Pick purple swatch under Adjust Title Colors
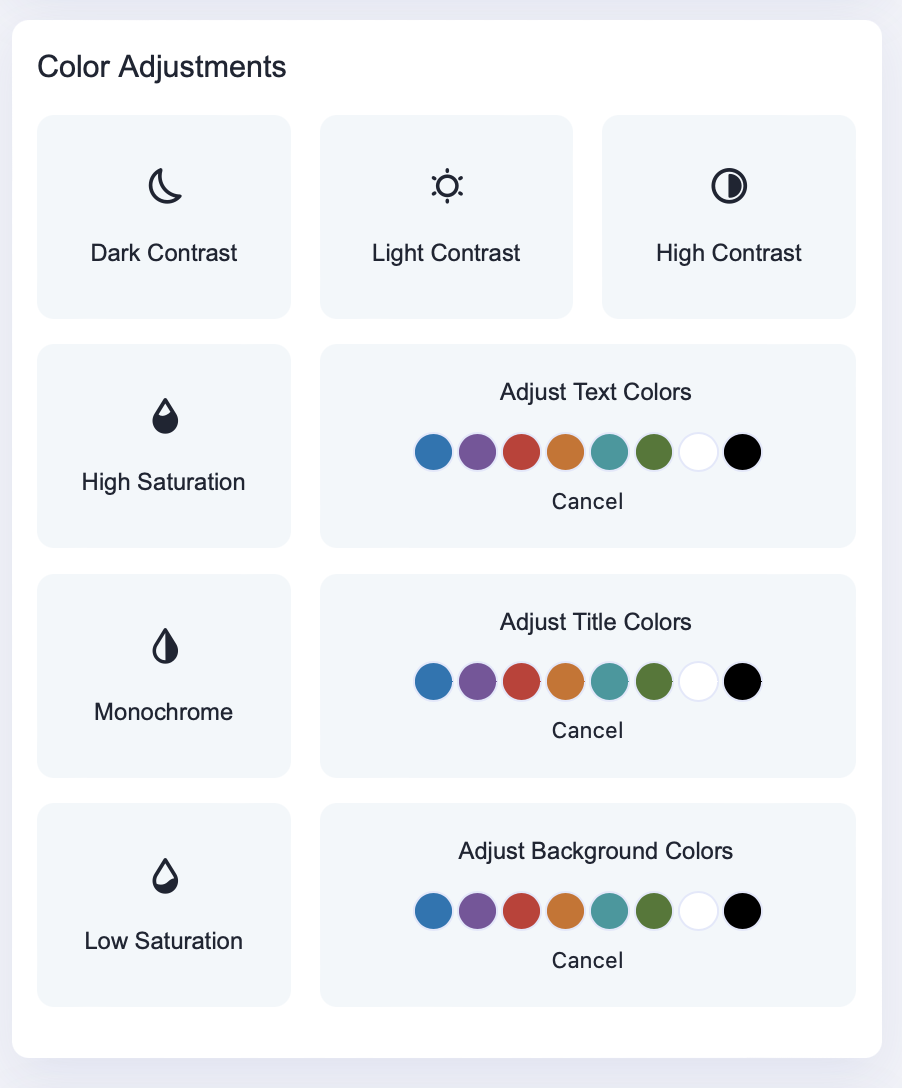Screen dimensions: 902x1088 477,682
